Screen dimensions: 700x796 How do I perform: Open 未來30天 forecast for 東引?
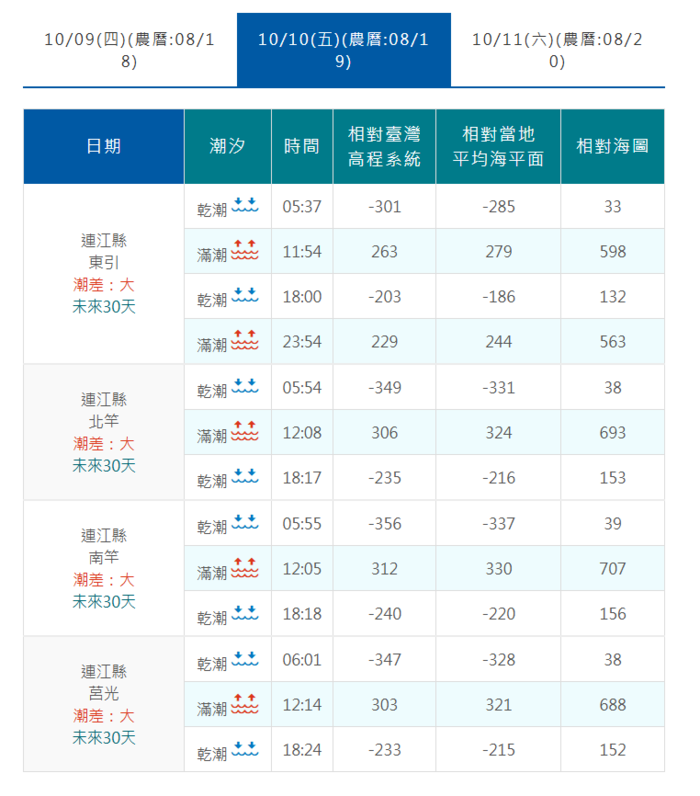(x=103, y=307)
